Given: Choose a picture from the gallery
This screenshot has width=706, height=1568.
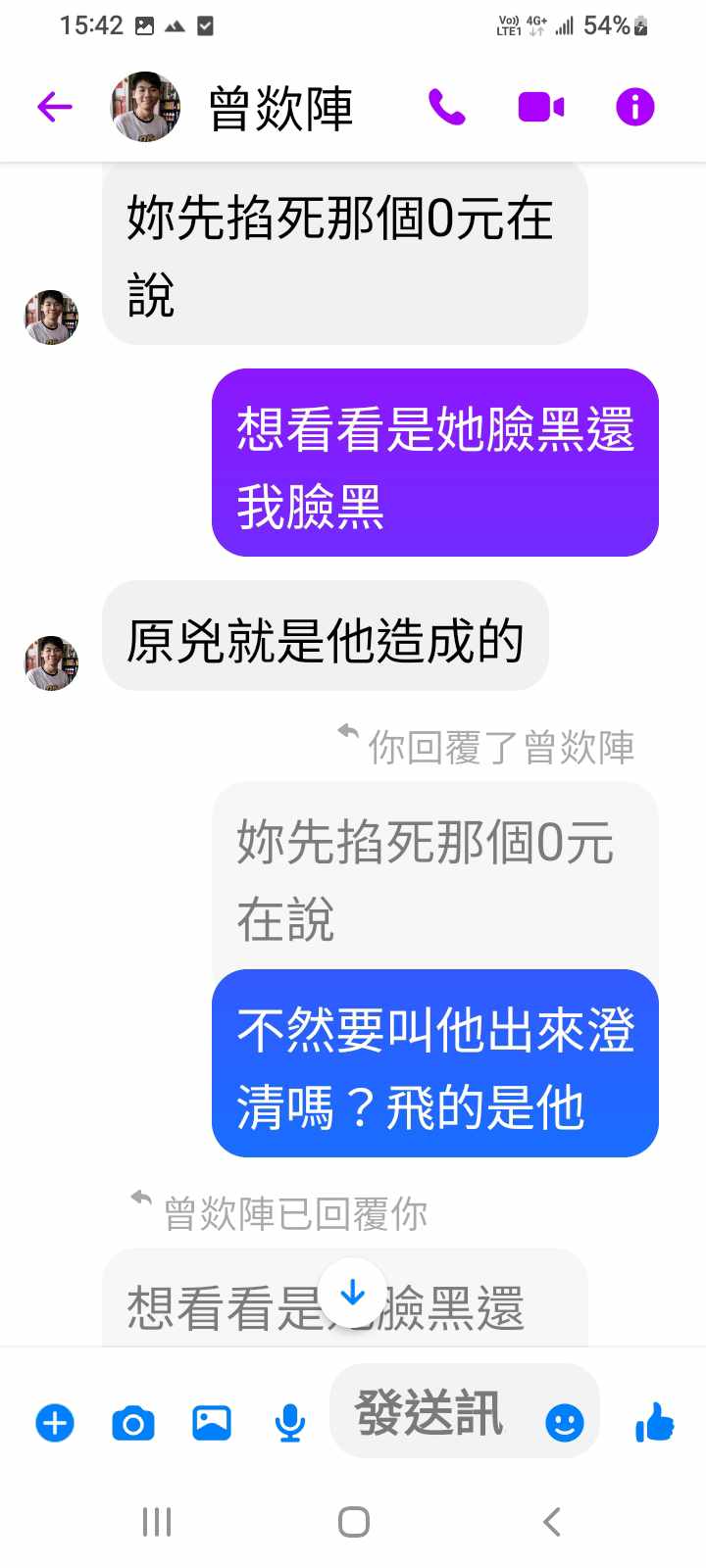Looking at the screenshot, I should click(x=212, y=1423).
